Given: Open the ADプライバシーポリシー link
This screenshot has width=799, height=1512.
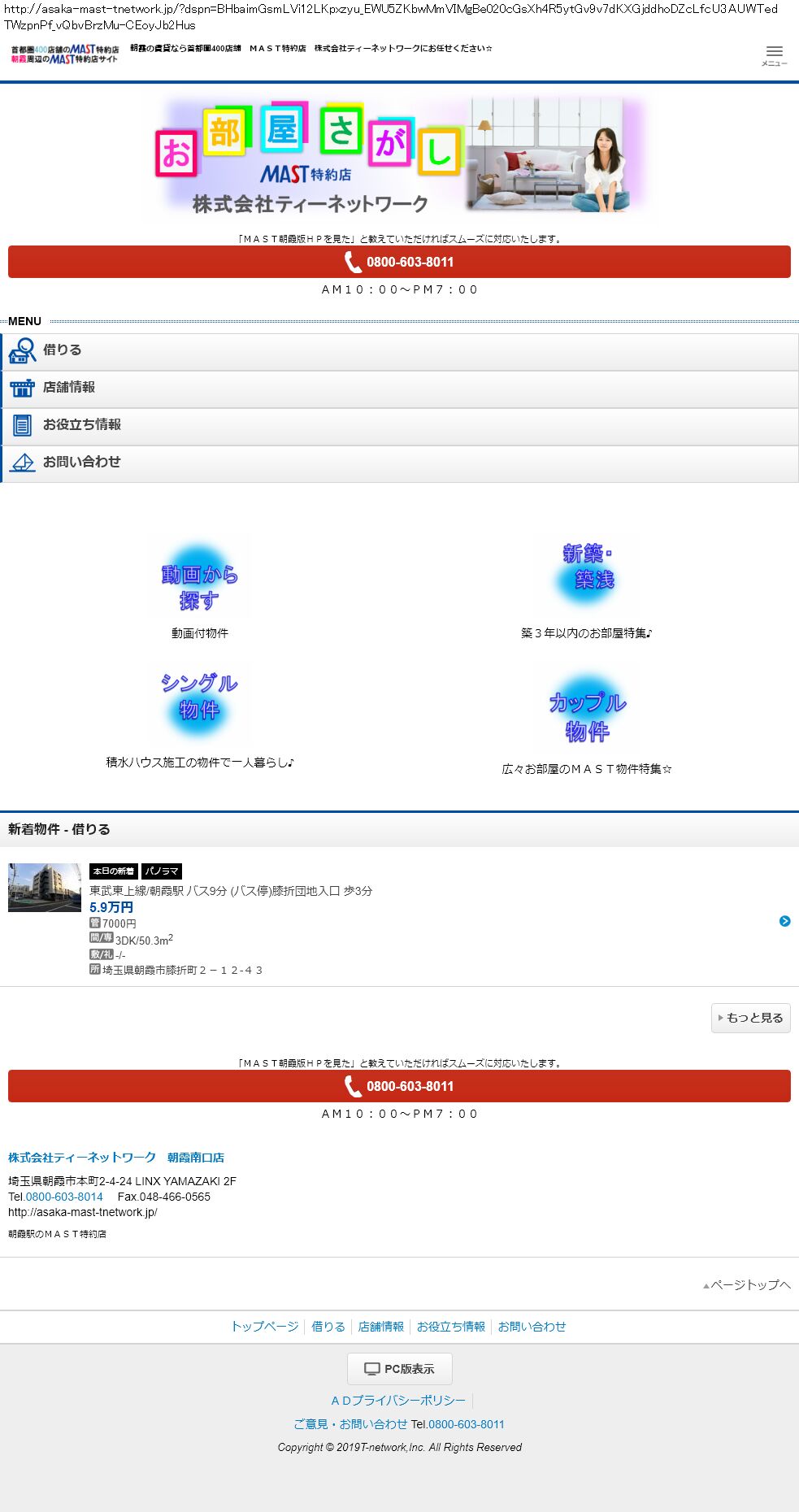Looking at the screenshot, I should (x=398, y=1401).
